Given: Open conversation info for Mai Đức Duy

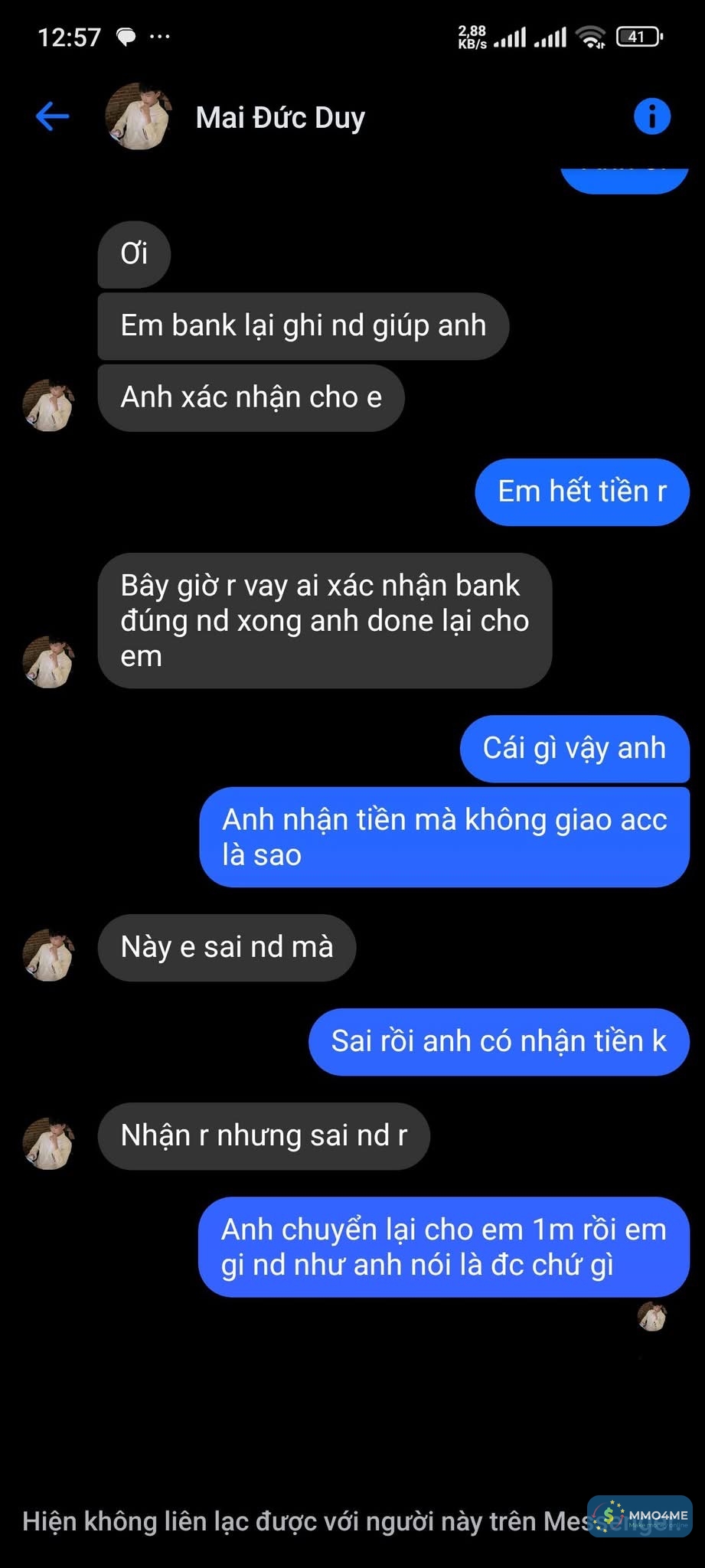Looking at the screenshot, I should [651, 117].
